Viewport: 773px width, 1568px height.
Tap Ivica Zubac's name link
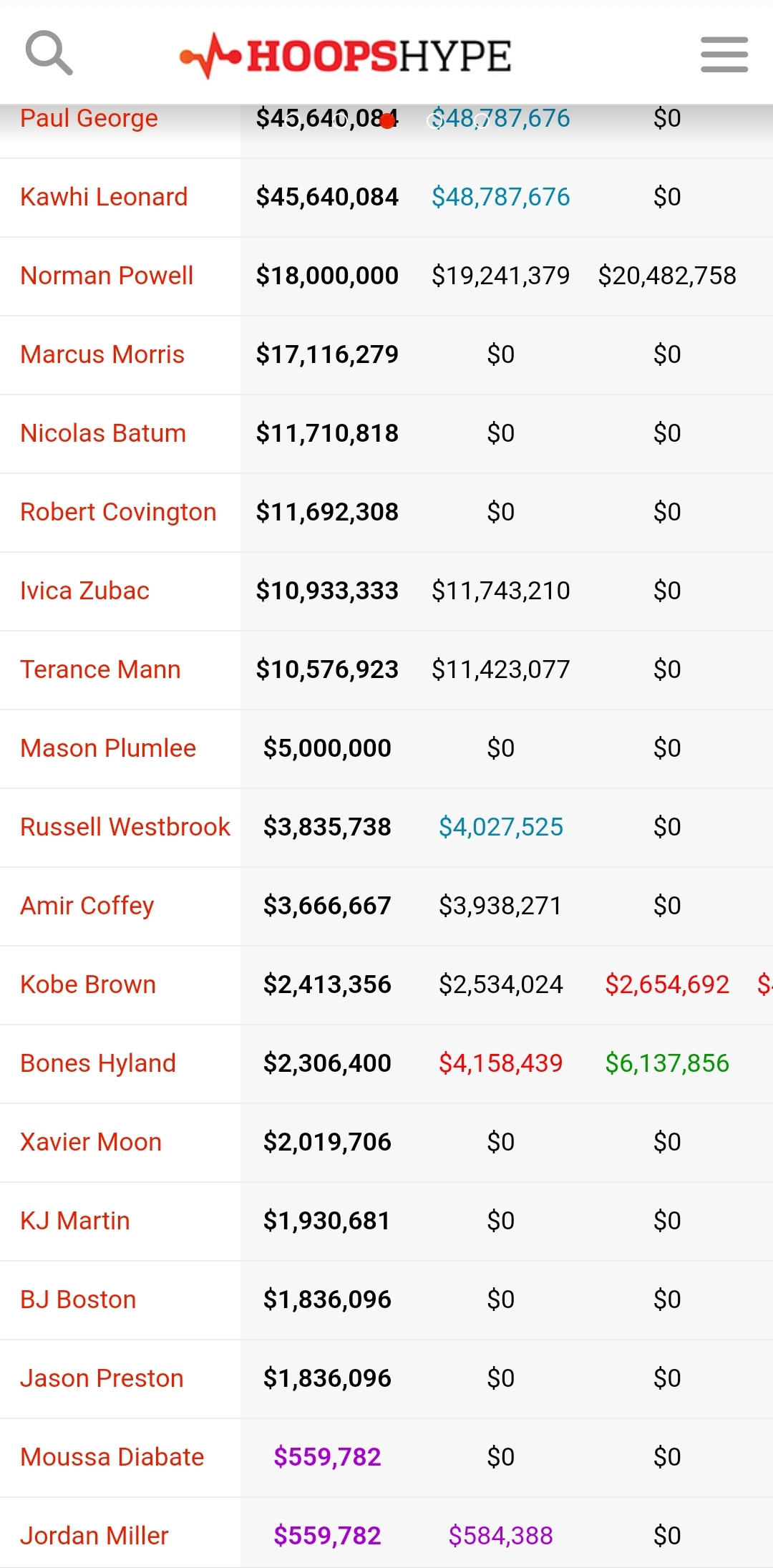coord(84,591)
